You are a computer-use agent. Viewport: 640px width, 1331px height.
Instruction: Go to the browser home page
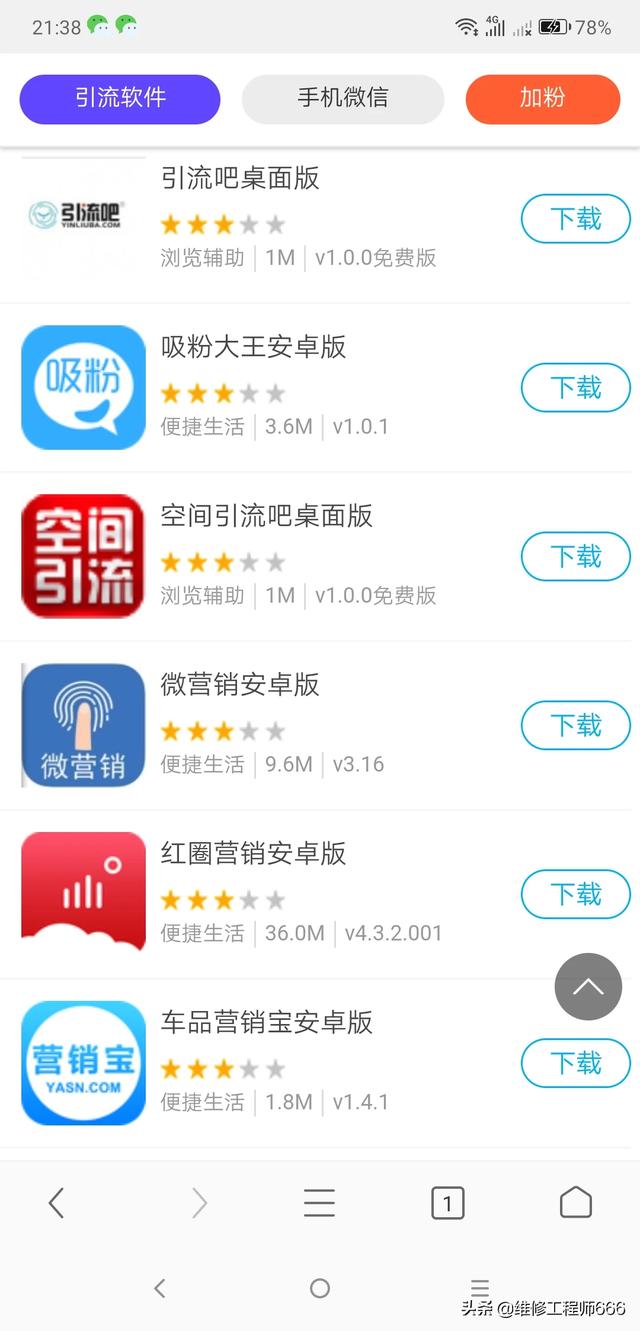click(576, 1203)
